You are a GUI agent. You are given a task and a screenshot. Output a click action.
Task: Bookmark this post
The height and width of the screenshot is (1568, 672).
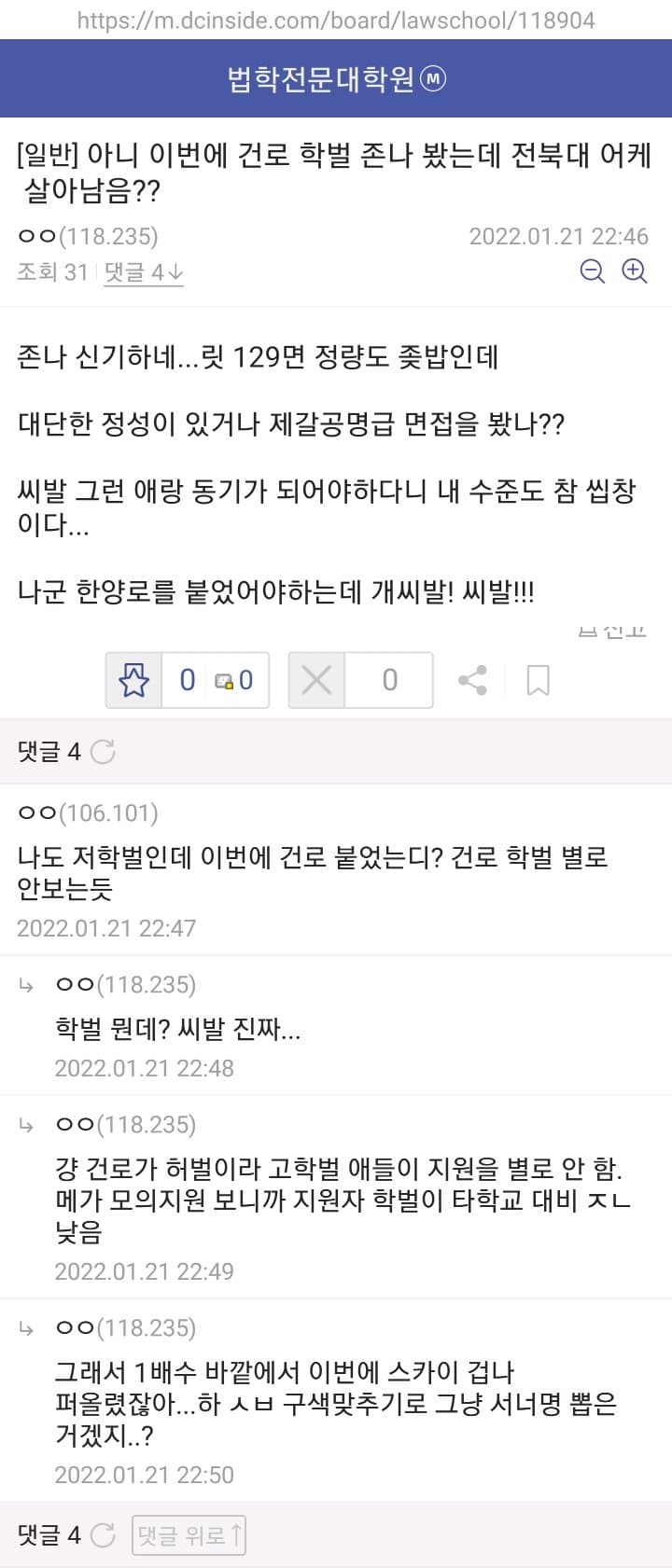[x=538, y=680]
